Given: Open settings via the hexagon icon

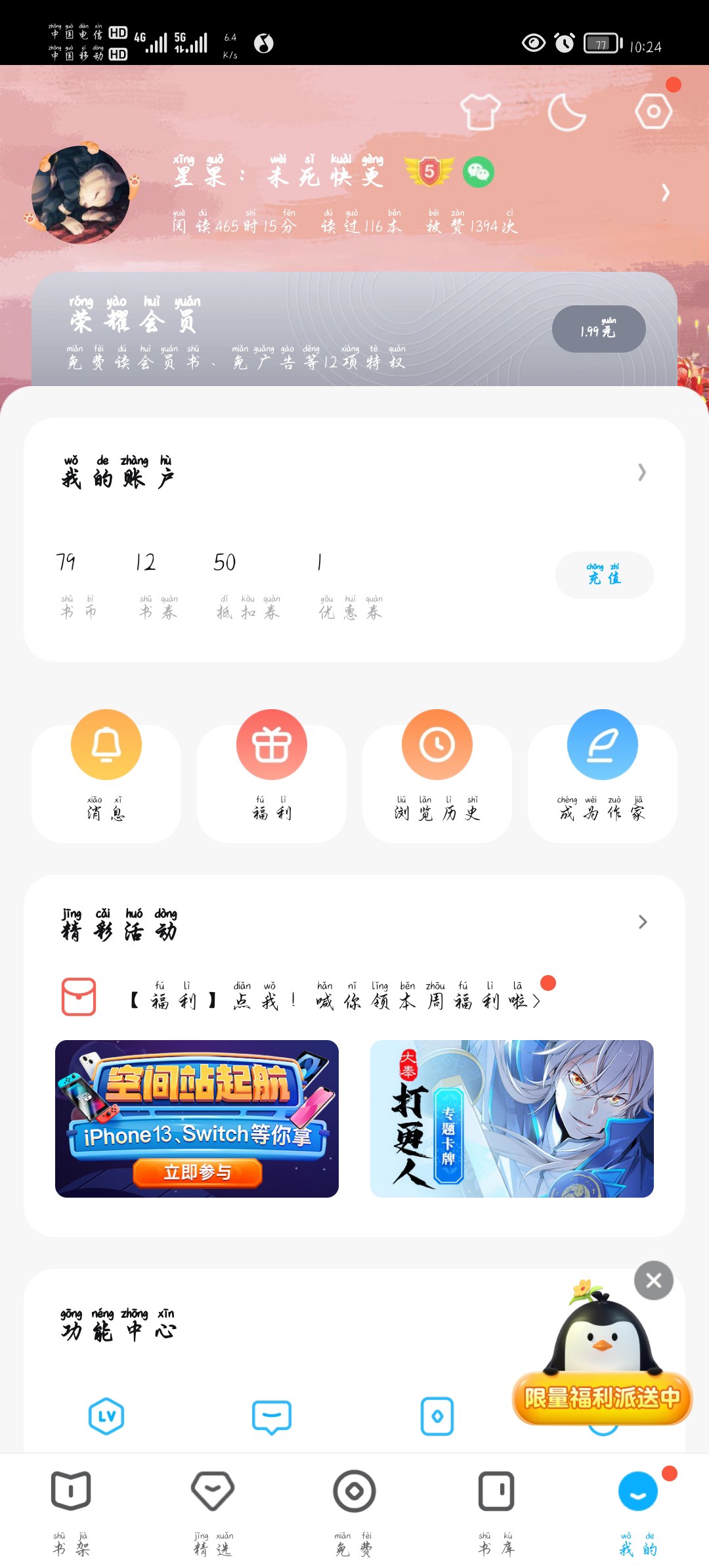Looking at the screenshot, I should pyautogui.click(x=653, y=112).
